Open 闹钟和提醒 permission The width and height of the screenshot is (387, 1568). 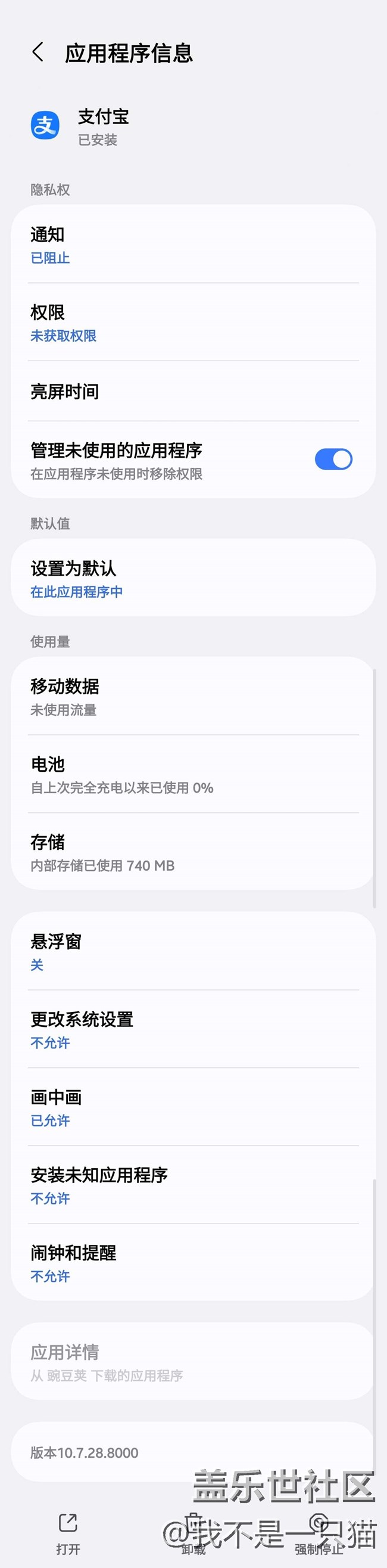point(193,1262)
